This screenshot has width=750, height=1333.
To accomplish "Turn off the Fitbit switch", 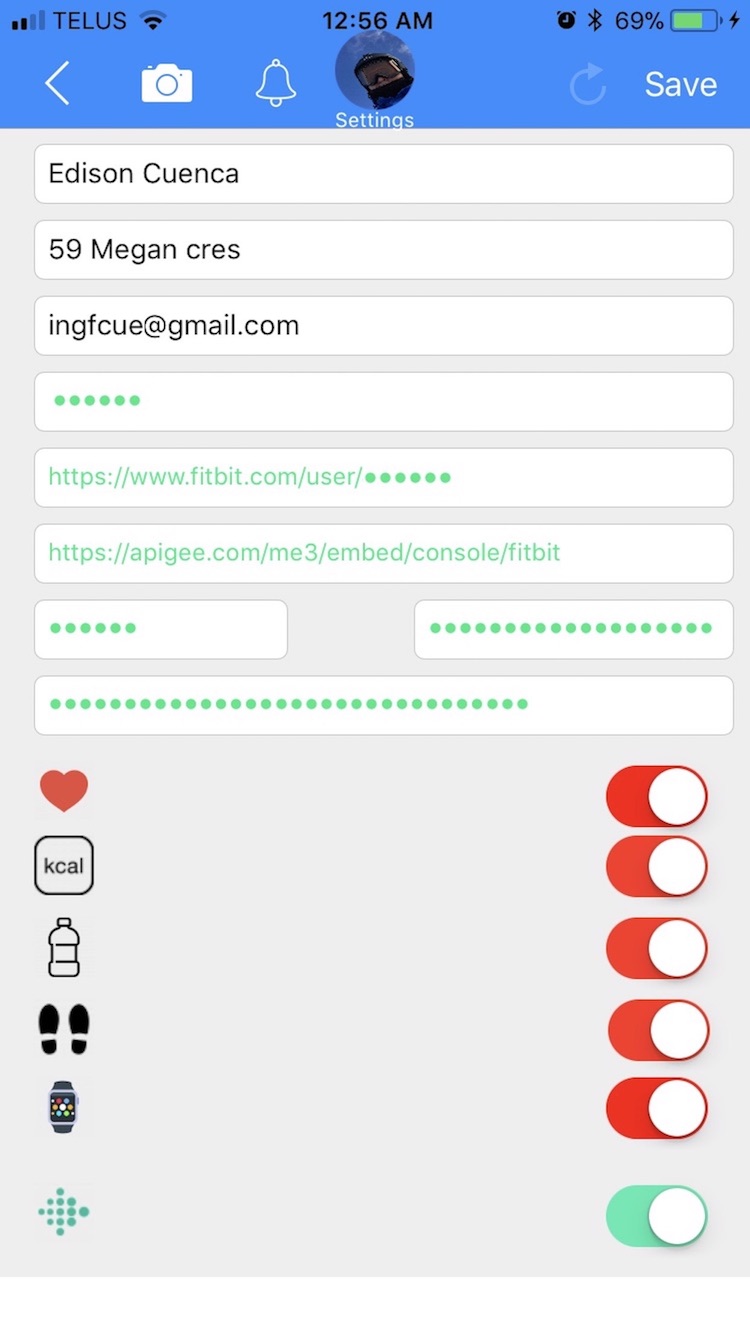I will (x=657, y=1216).
